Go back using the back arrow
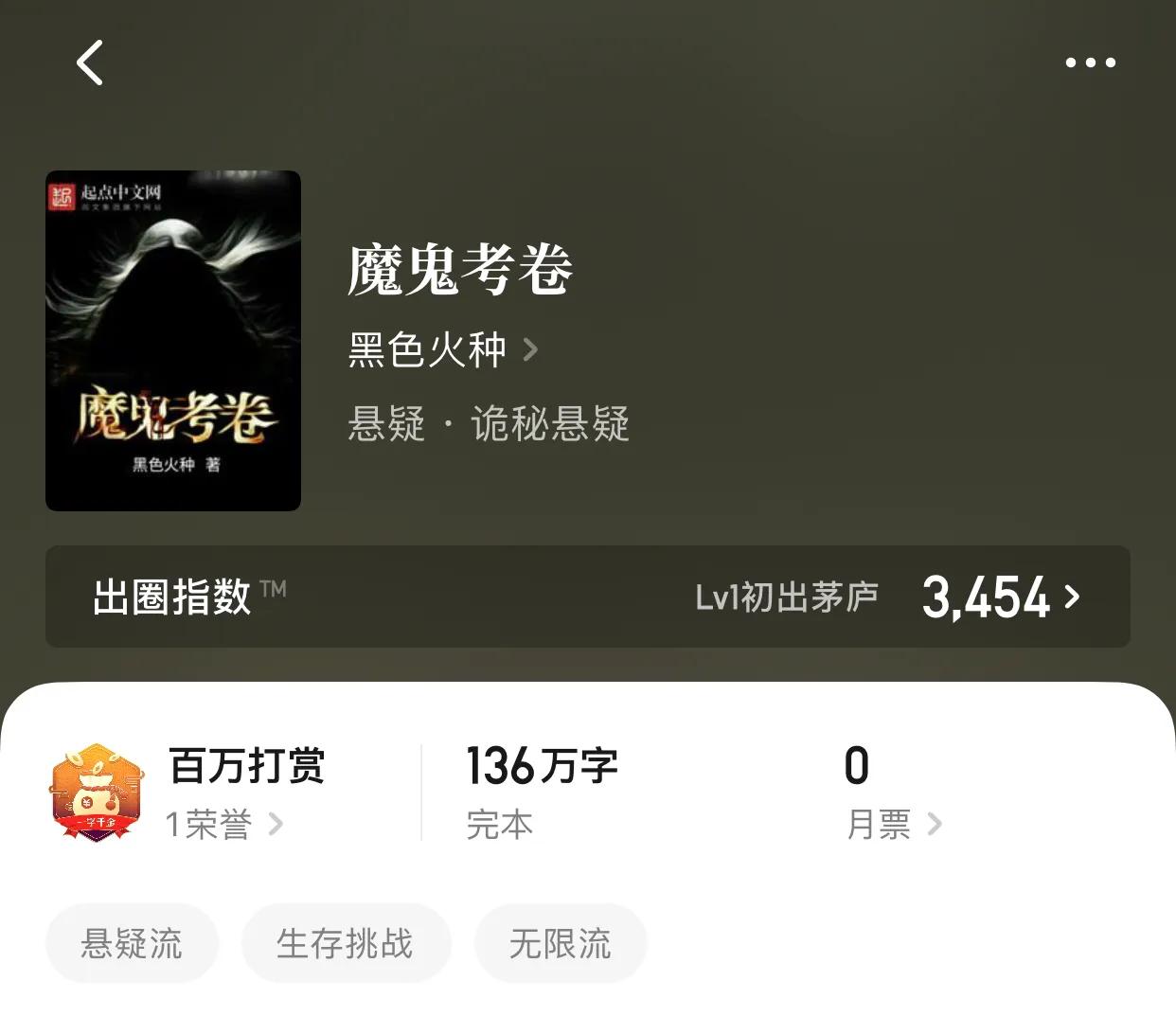 [x=90, y=63]
